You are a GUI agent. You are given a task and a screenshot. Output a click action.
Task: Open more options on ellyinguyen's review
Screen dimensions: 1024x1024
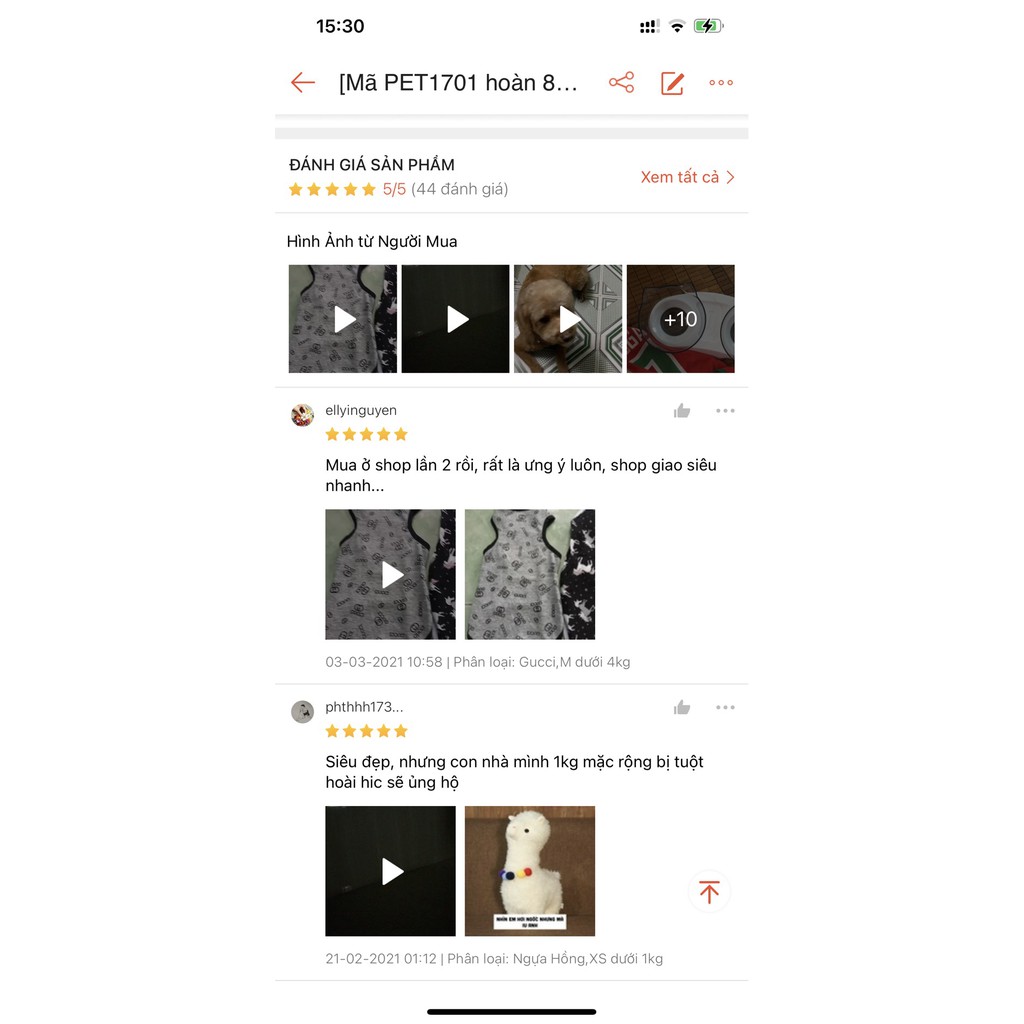(x=725, y=411)
